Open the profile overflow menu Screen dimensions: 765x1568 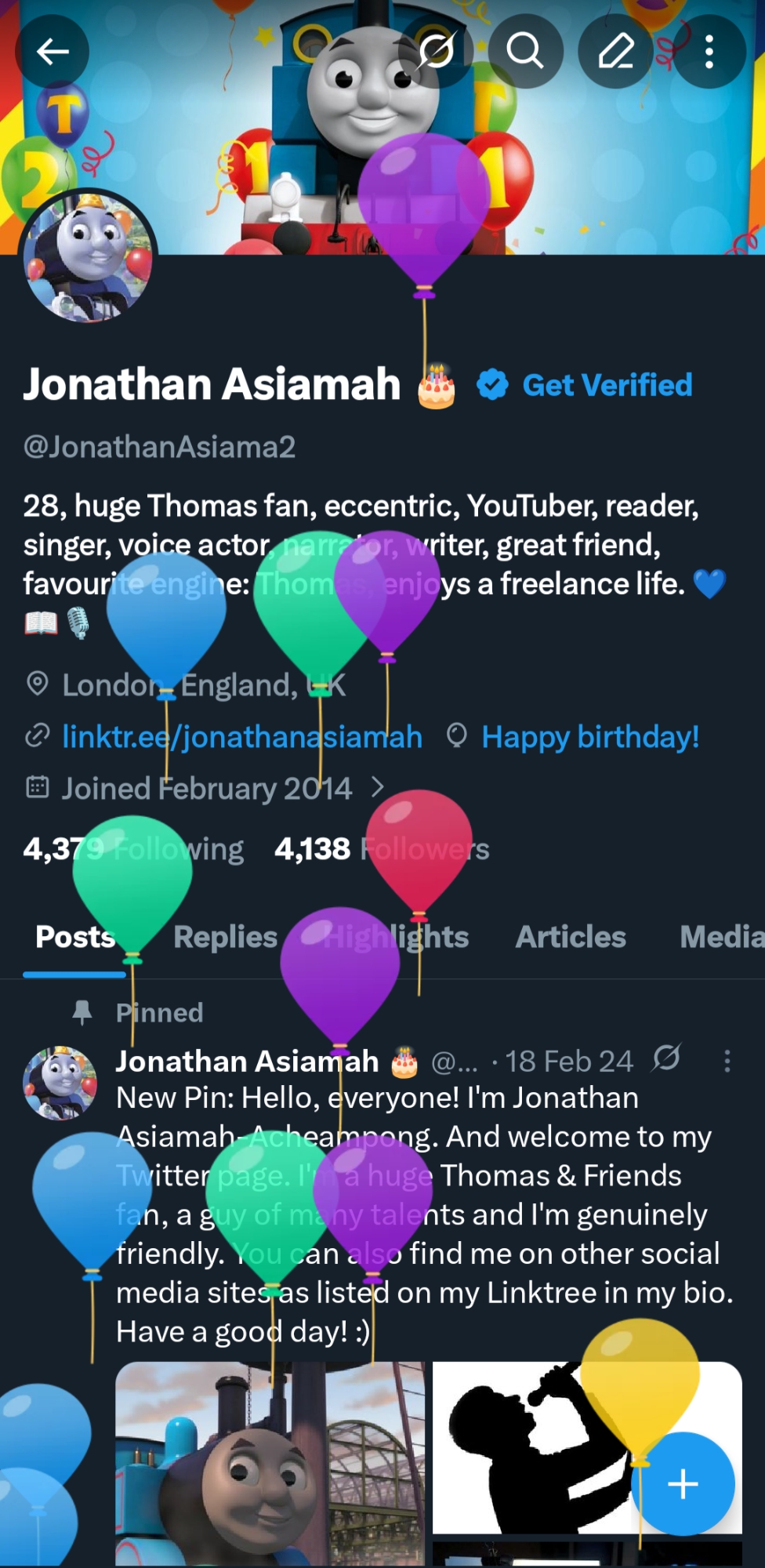point(709,52)
